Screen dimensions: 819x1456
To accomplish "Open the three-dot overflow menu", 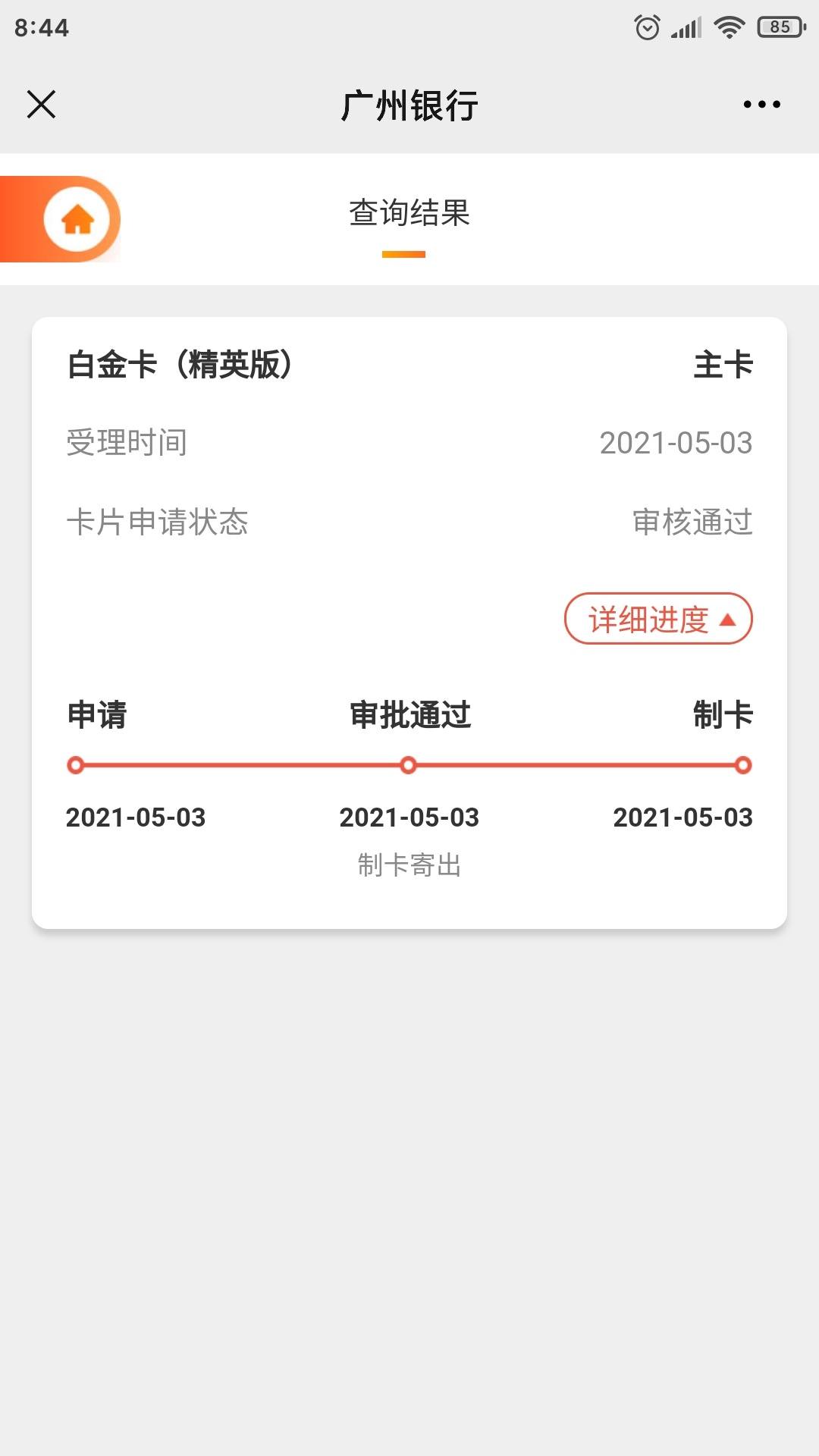I will pos(761,105).
